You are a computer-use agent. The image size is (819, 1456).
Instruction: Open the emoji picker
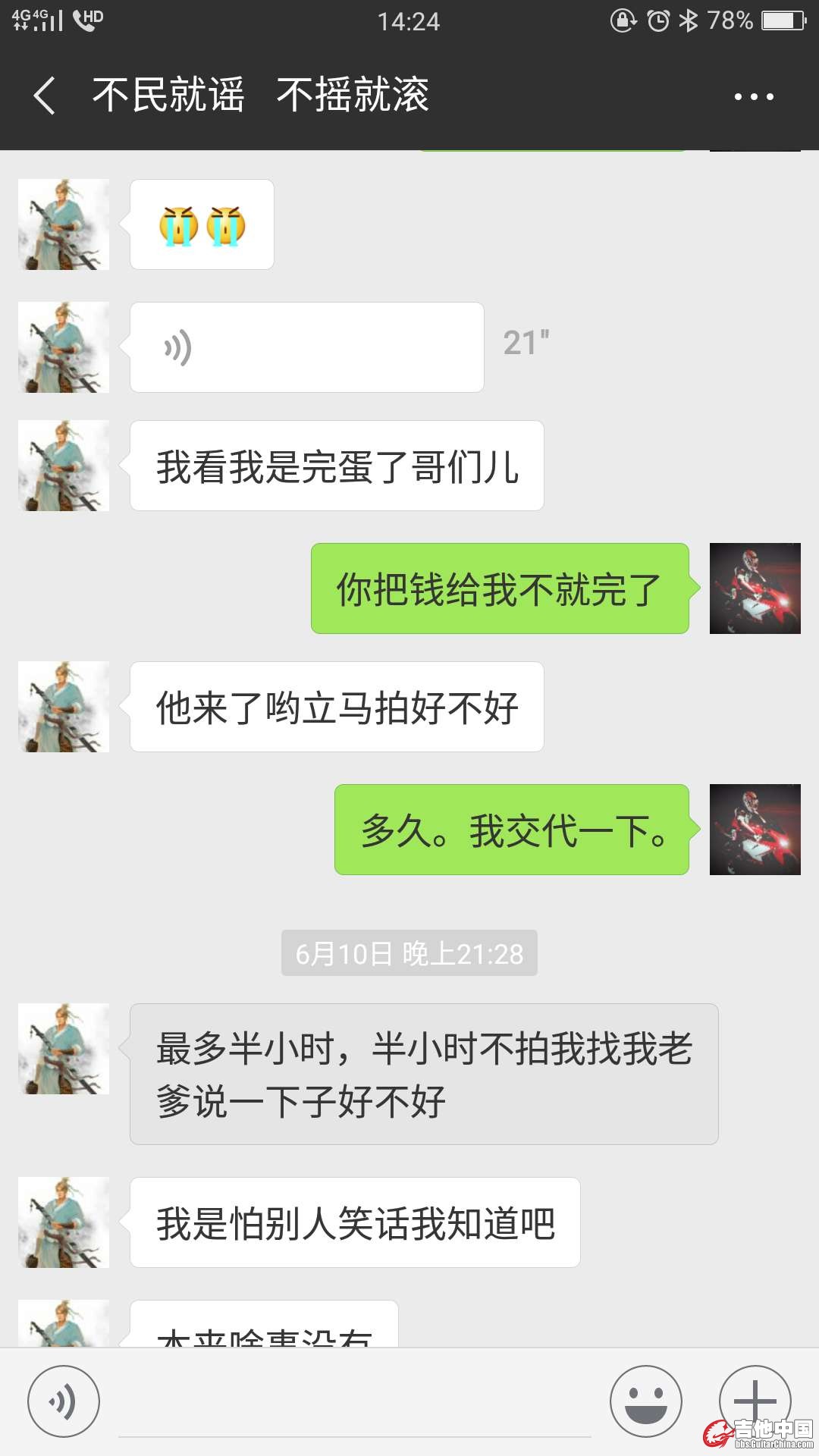pos(645,1401)
